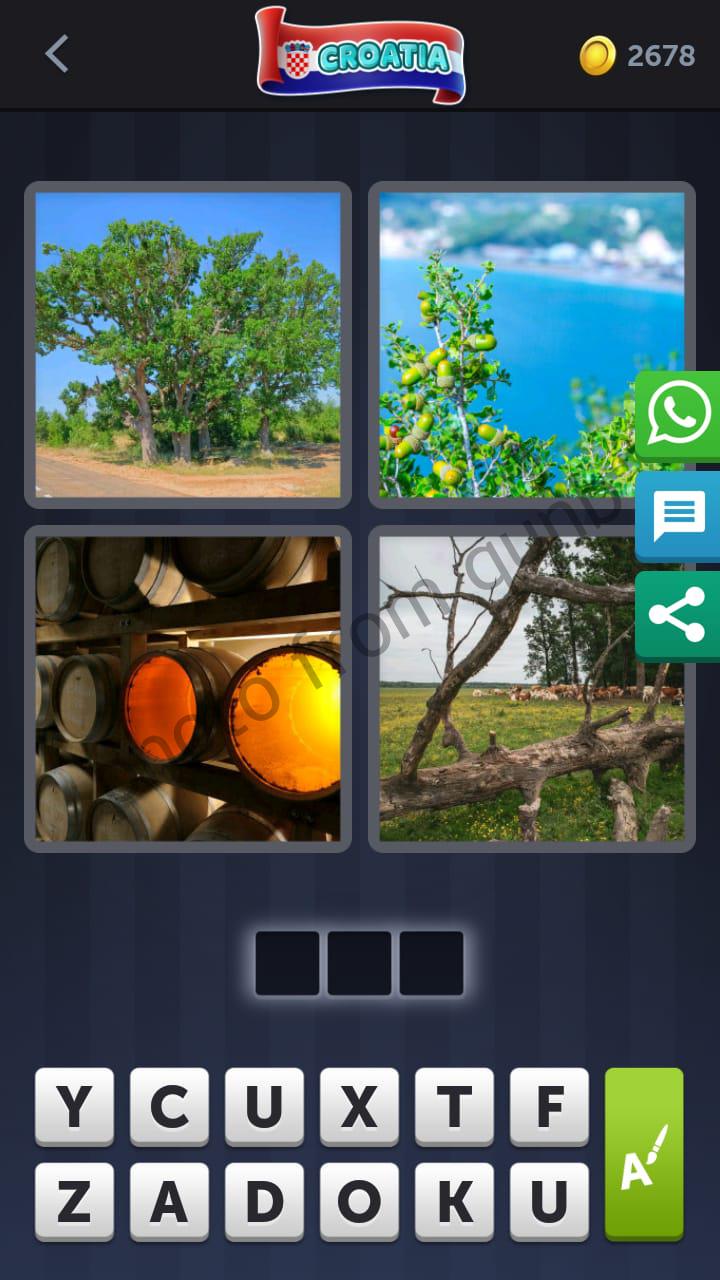Tap the back arrow to exit level
The width and height of the screenshot is (720, 1280).
click(x=57, y=55)
